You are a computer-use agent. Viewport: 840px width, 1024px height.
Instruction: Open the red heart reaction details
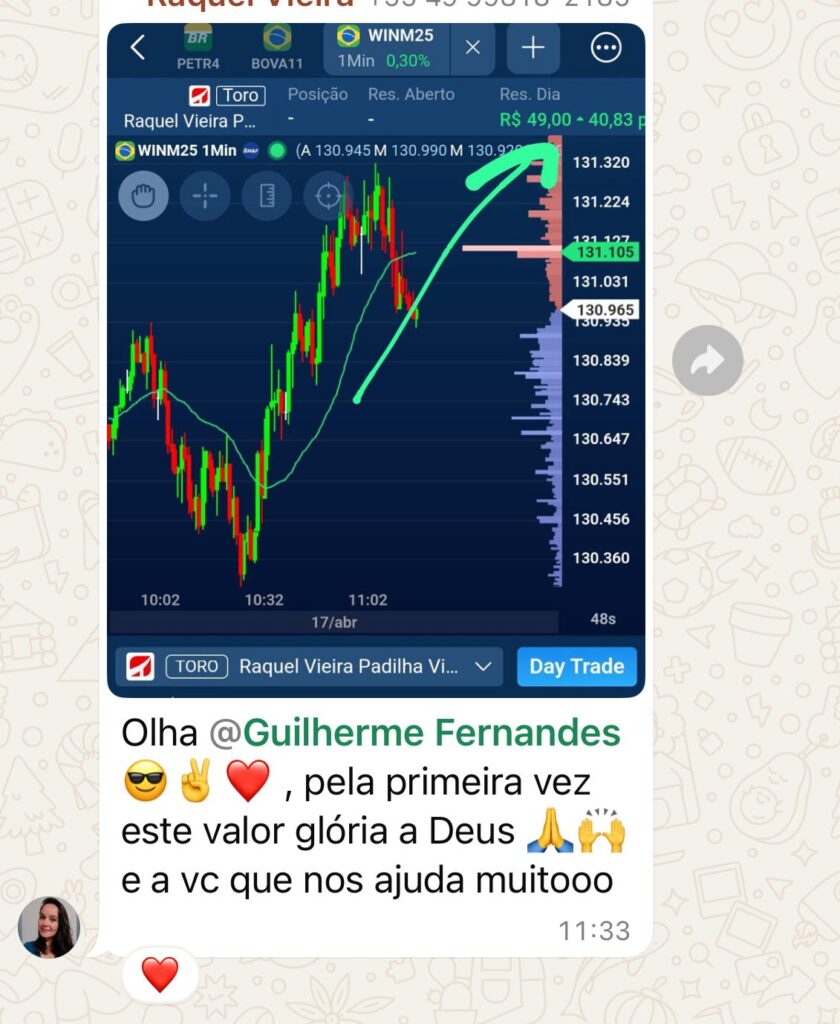click(x=160, y=974)
